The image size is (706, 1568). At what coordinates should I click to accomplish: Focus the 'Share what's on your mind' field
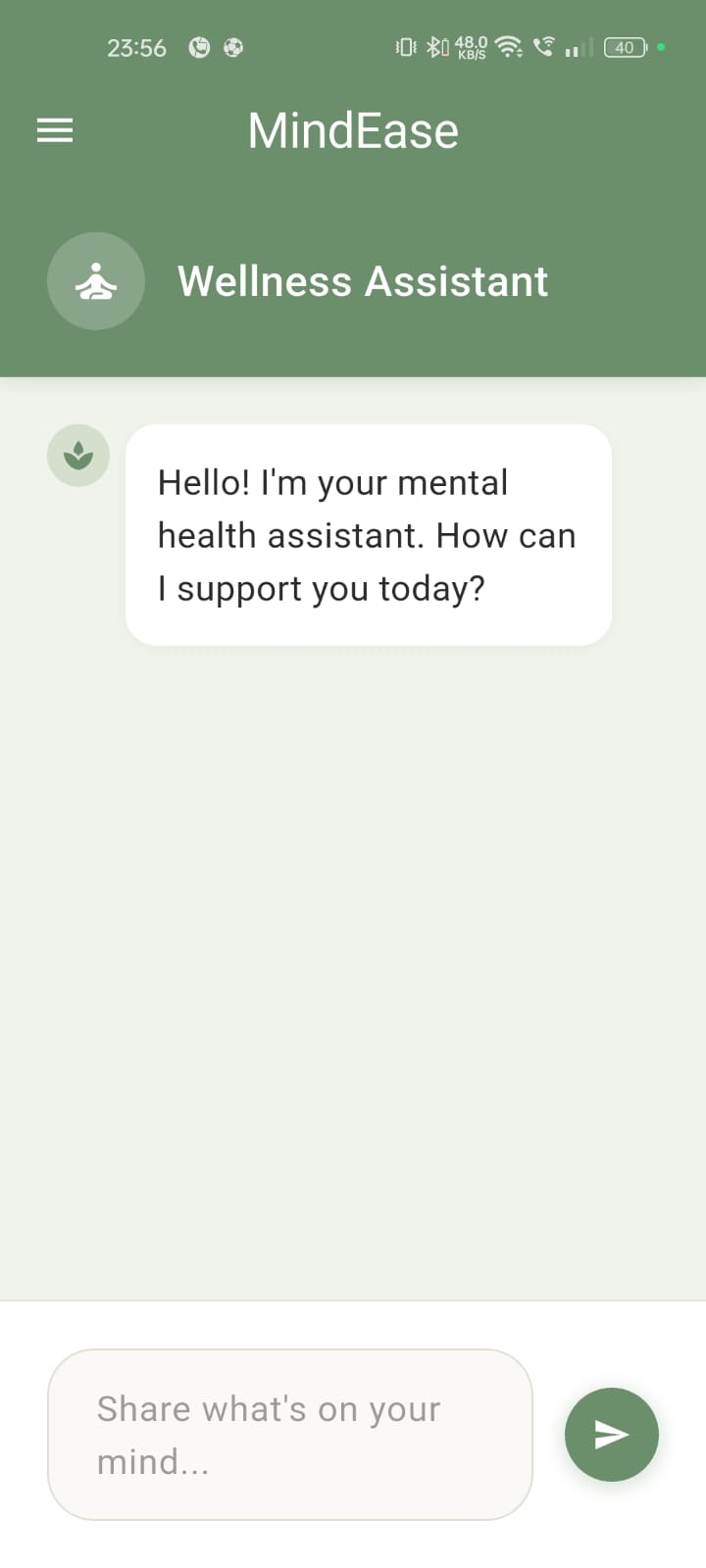(289, 1434)
